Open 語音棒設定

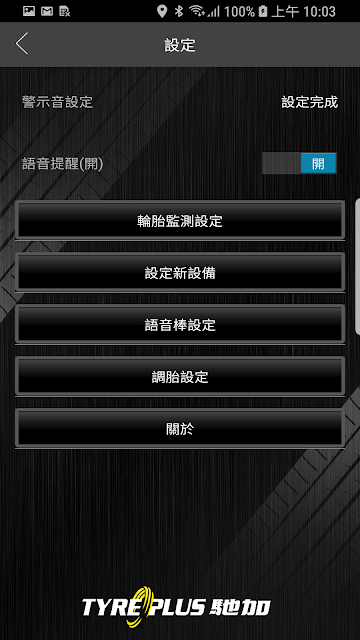click(x=180, y=324)
